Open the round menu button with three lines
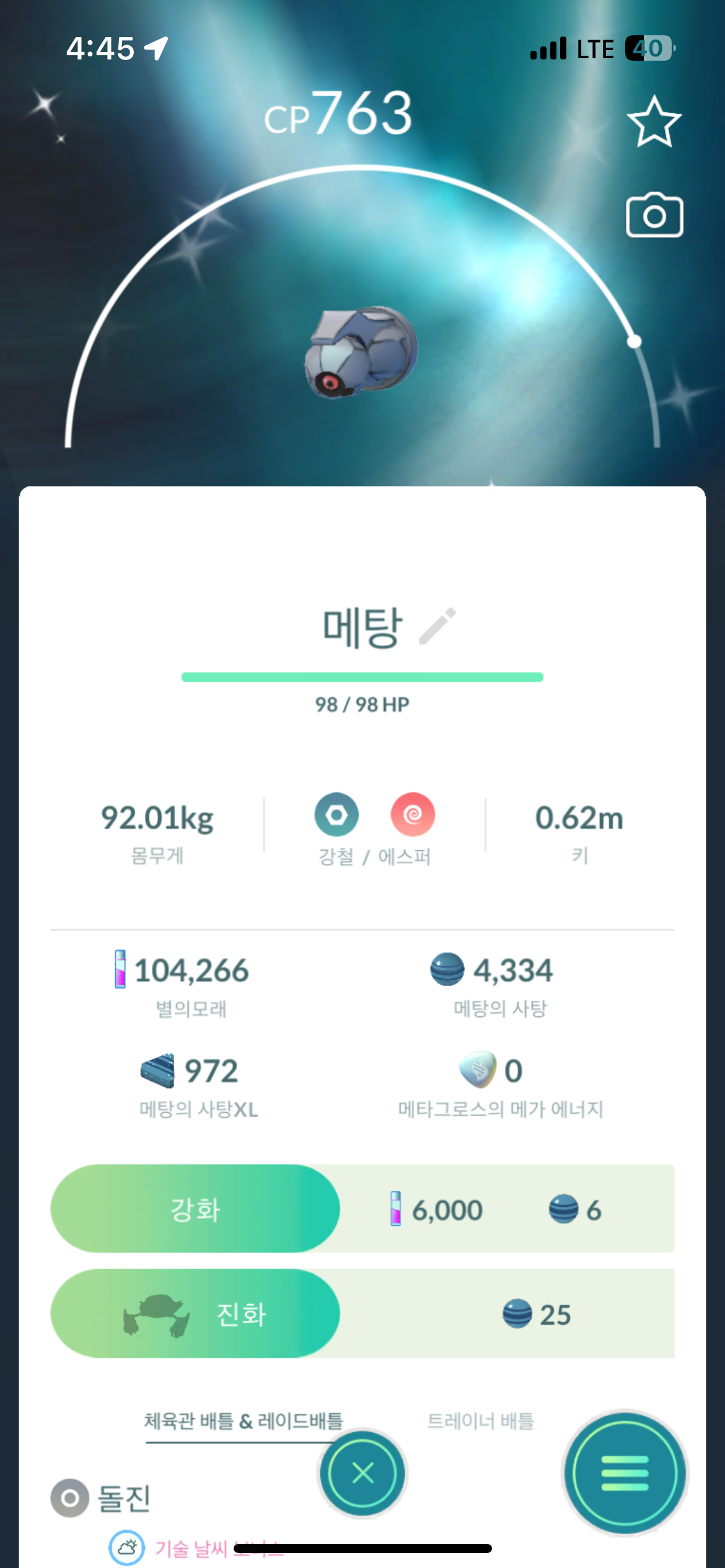The height and width of the screenshot is (1568, 725). pos(625,1473)
